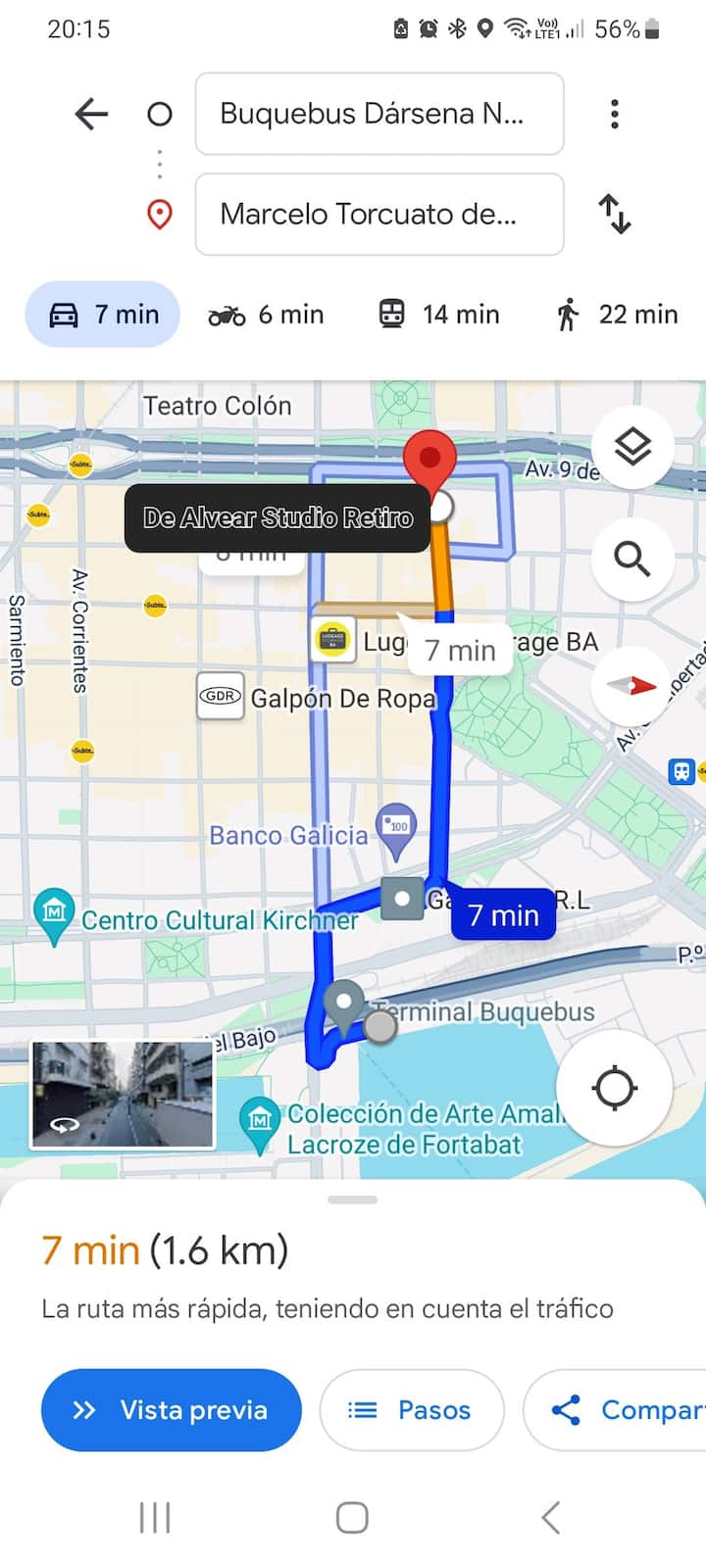Switch to walking 22 min mode

(617, 315)
